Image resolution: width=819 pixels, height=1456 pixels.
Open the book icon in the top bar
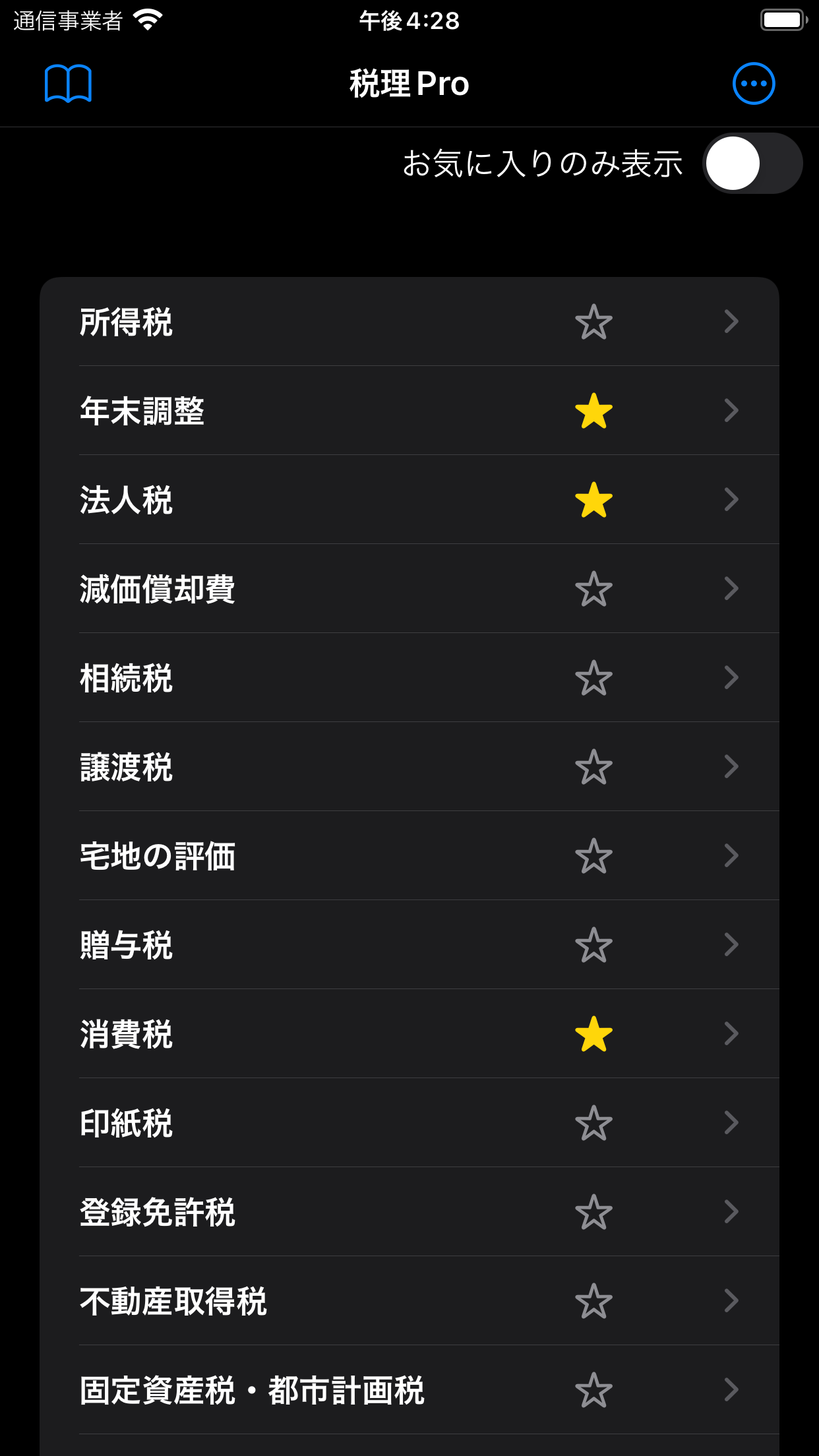[68, 84]
